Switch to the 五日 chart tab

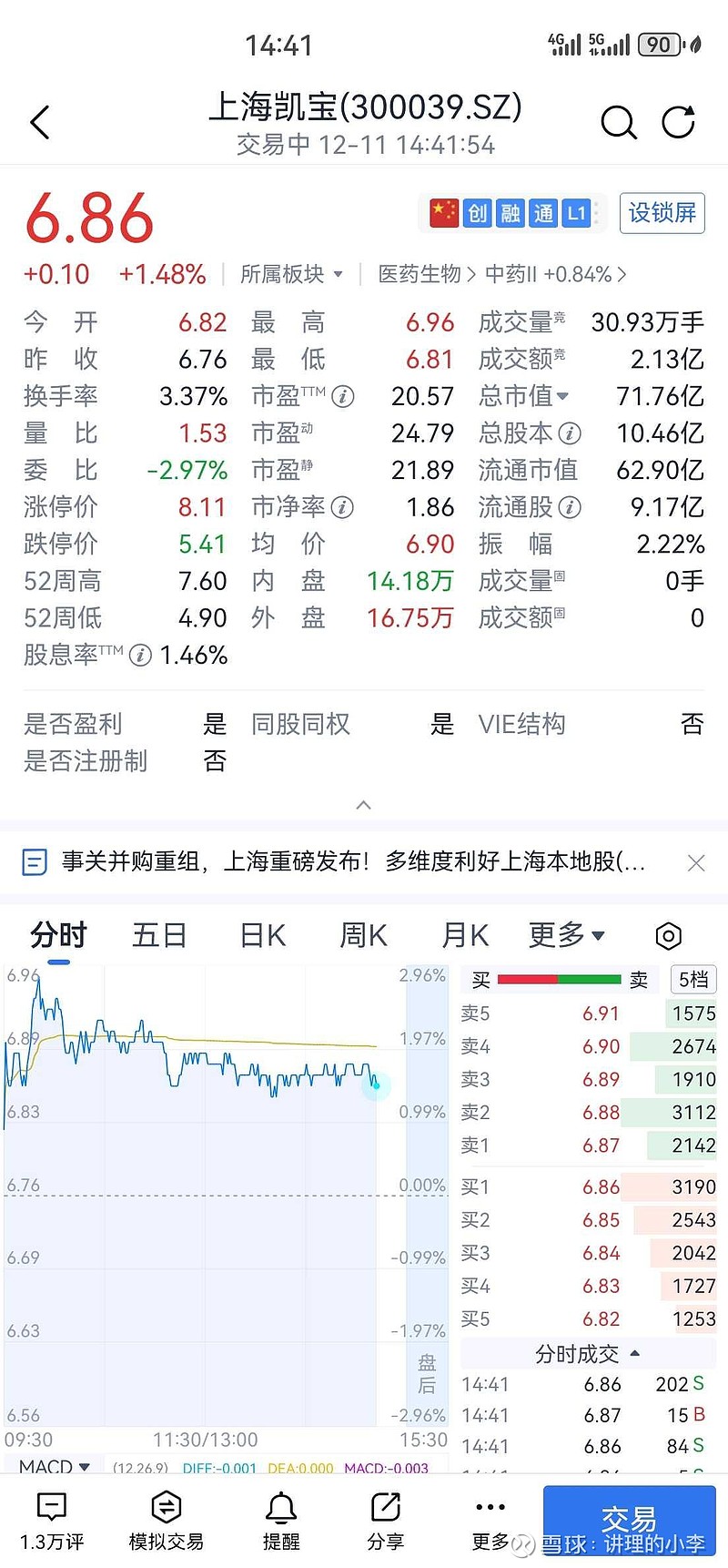(159, 935)
